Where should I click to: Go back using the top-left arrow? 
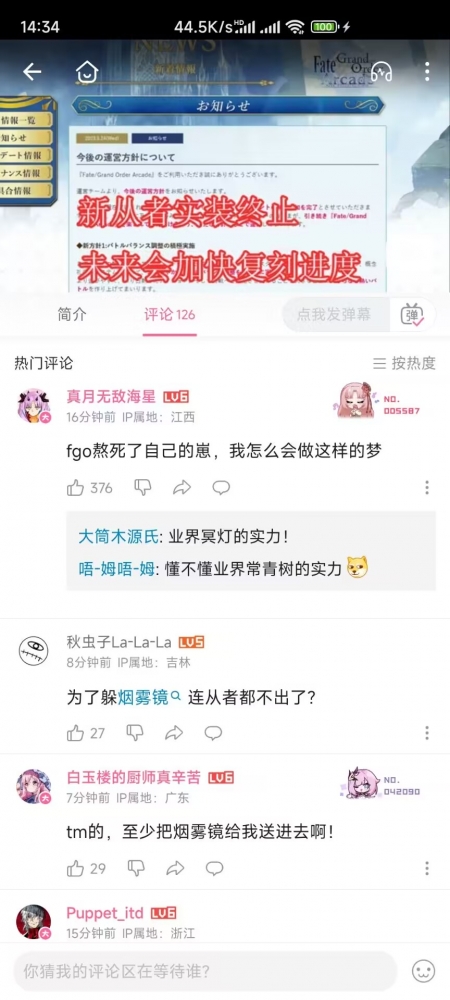(x=32, y=71)
